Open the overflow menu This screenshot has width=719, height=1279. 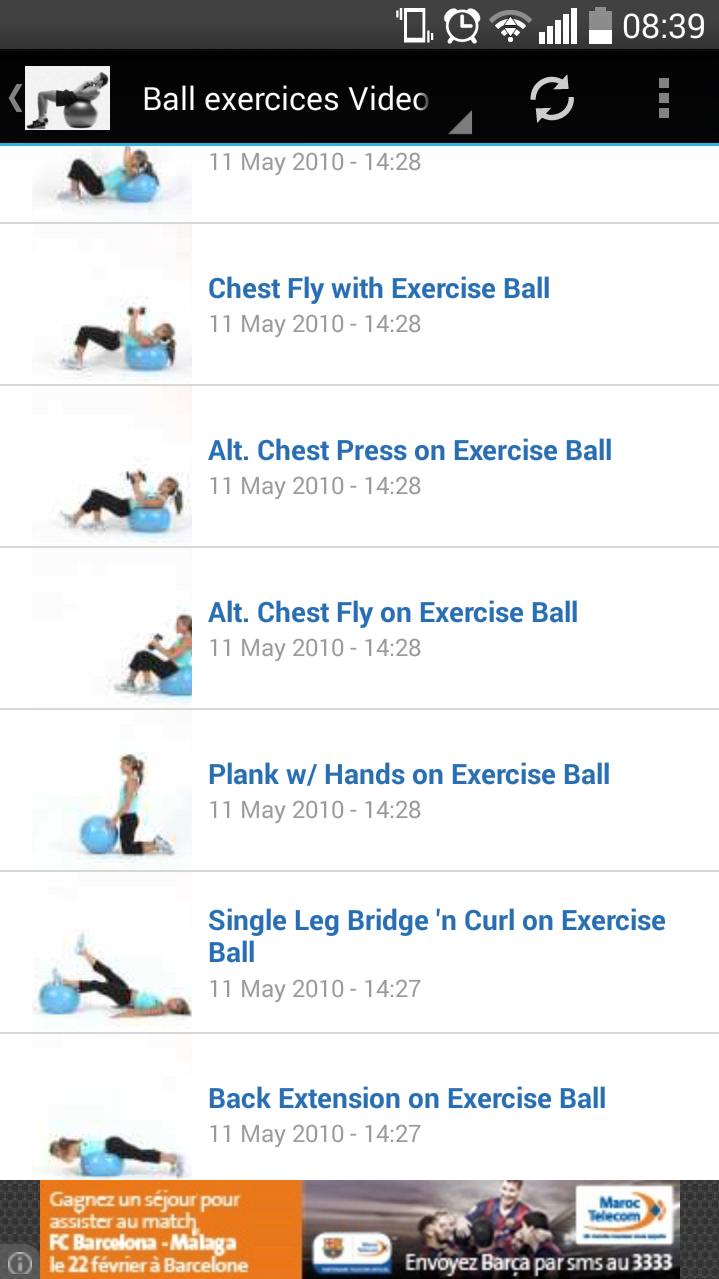(x=663, y=98)
